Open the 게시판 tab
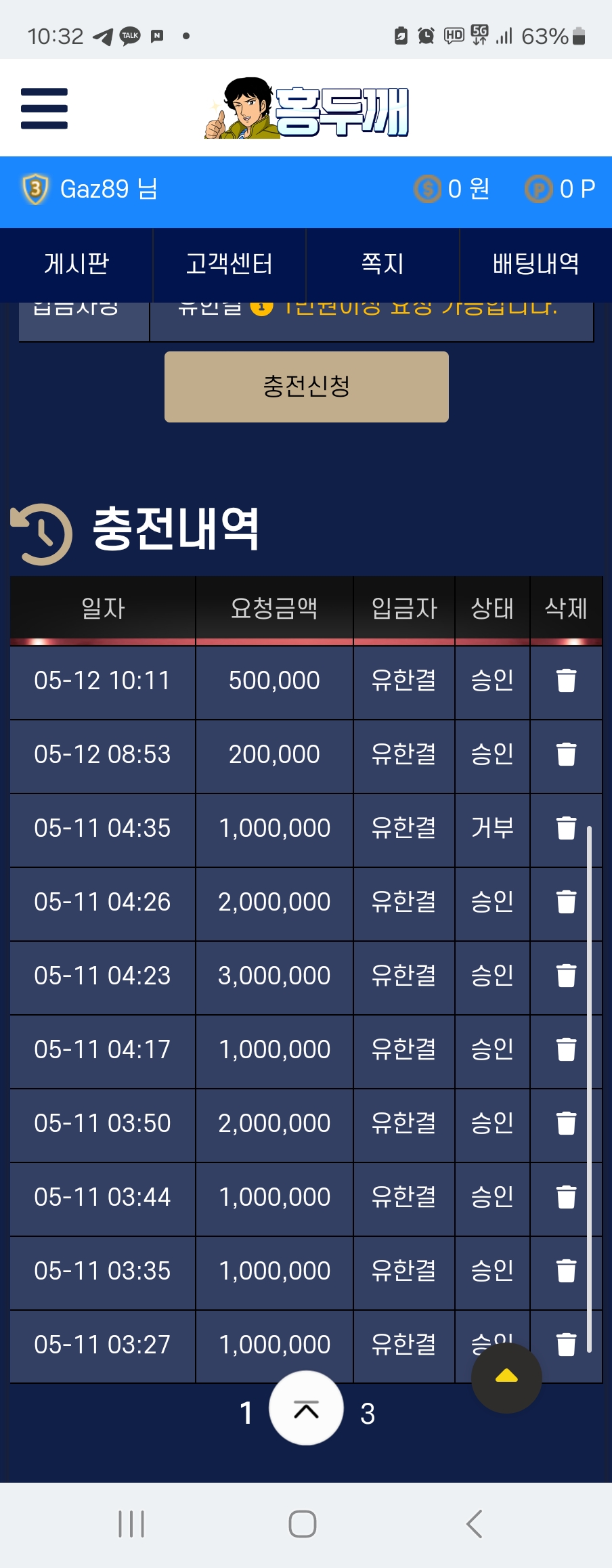 [x=76, y=264]
